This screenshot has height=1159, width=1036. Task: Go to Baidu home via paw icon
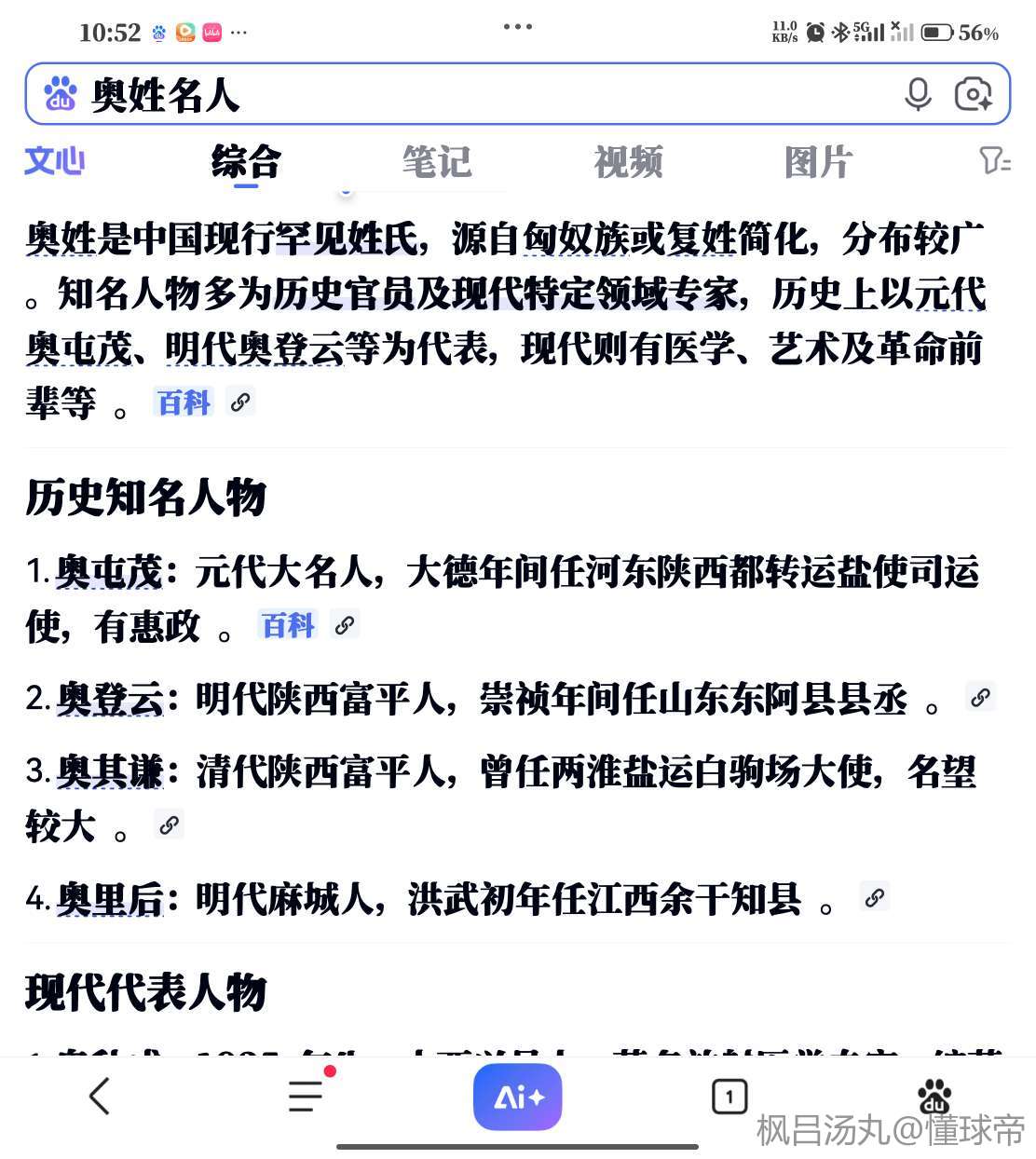(x=934, y=1096)
